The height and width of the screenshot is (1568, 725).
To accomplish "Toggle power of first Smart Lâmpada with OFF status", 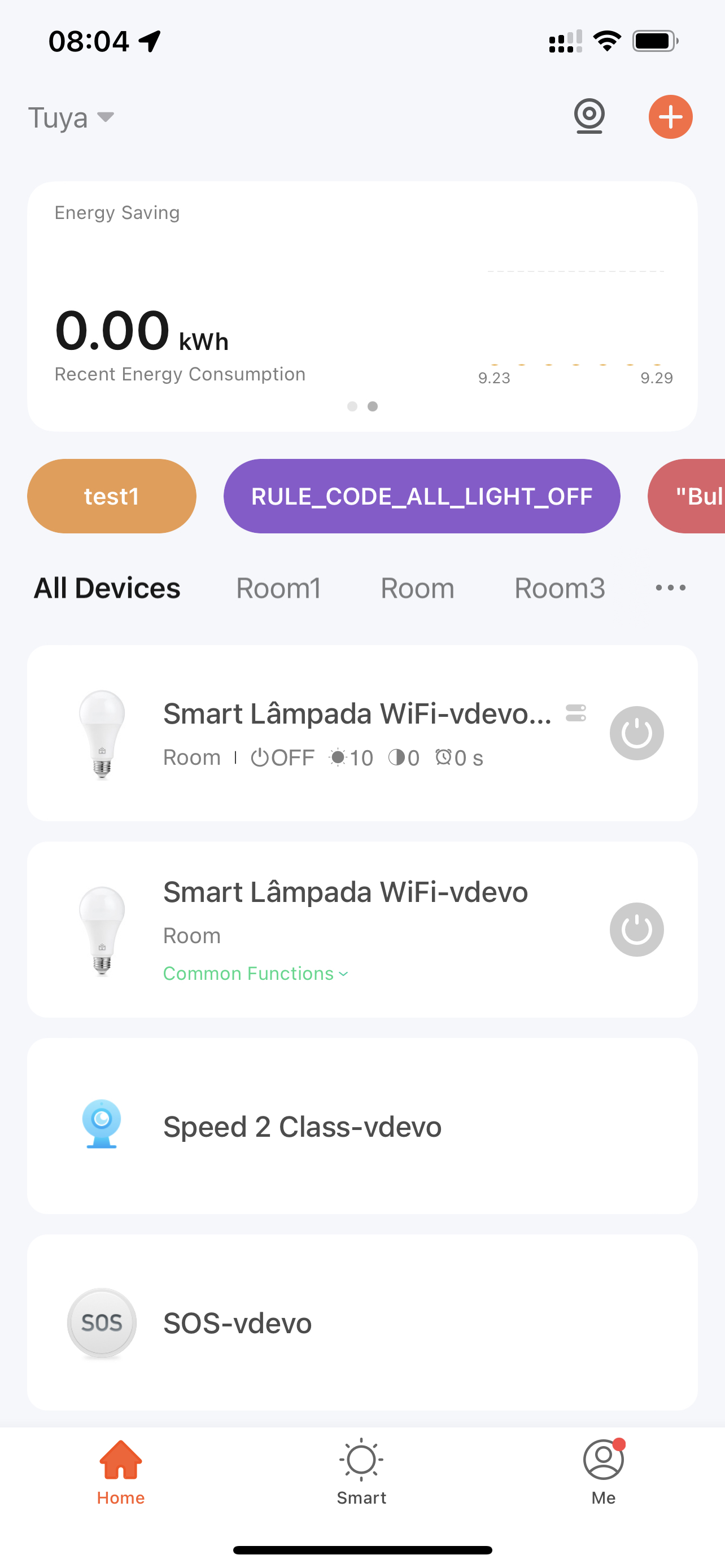I will [637, 733].
